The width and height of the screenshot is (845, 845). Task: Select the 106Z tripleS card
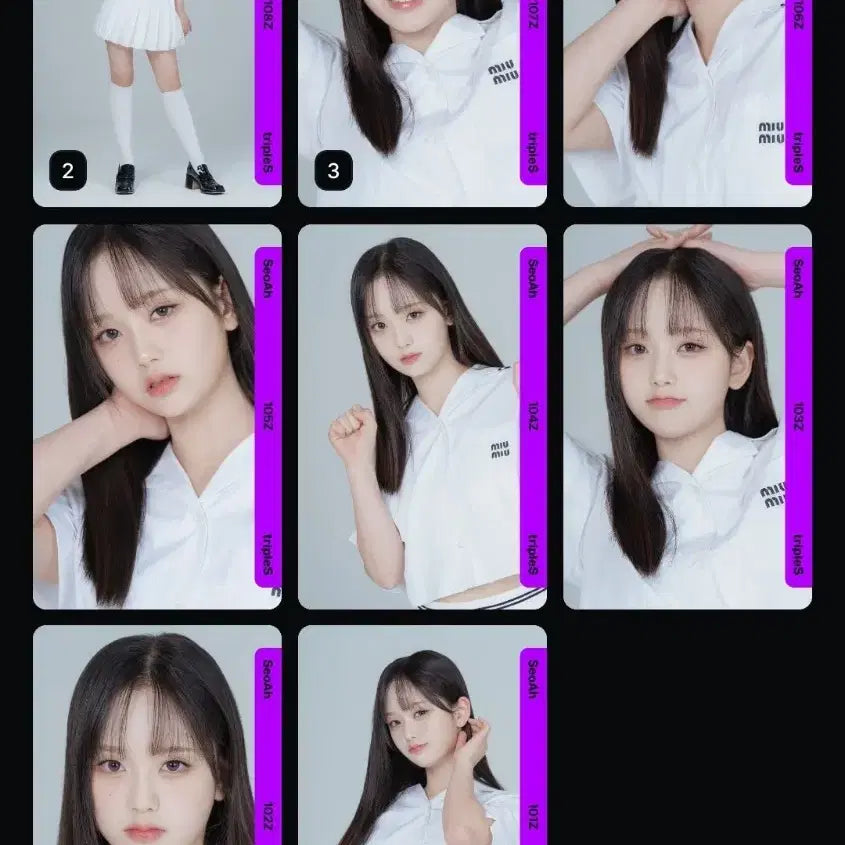687,100
